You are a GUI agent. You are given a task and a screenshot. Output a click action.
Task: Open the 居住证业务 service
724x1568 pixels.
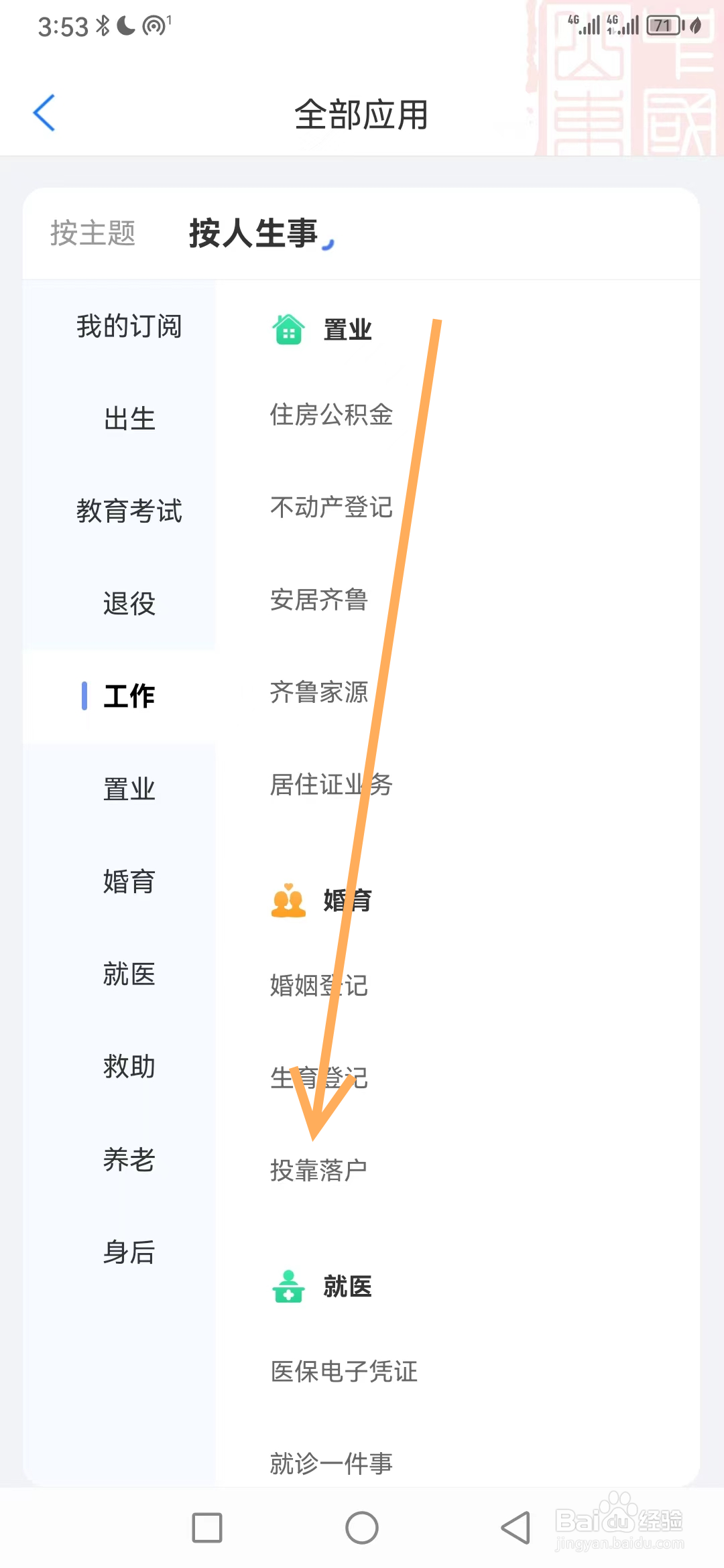pos(331,785)
